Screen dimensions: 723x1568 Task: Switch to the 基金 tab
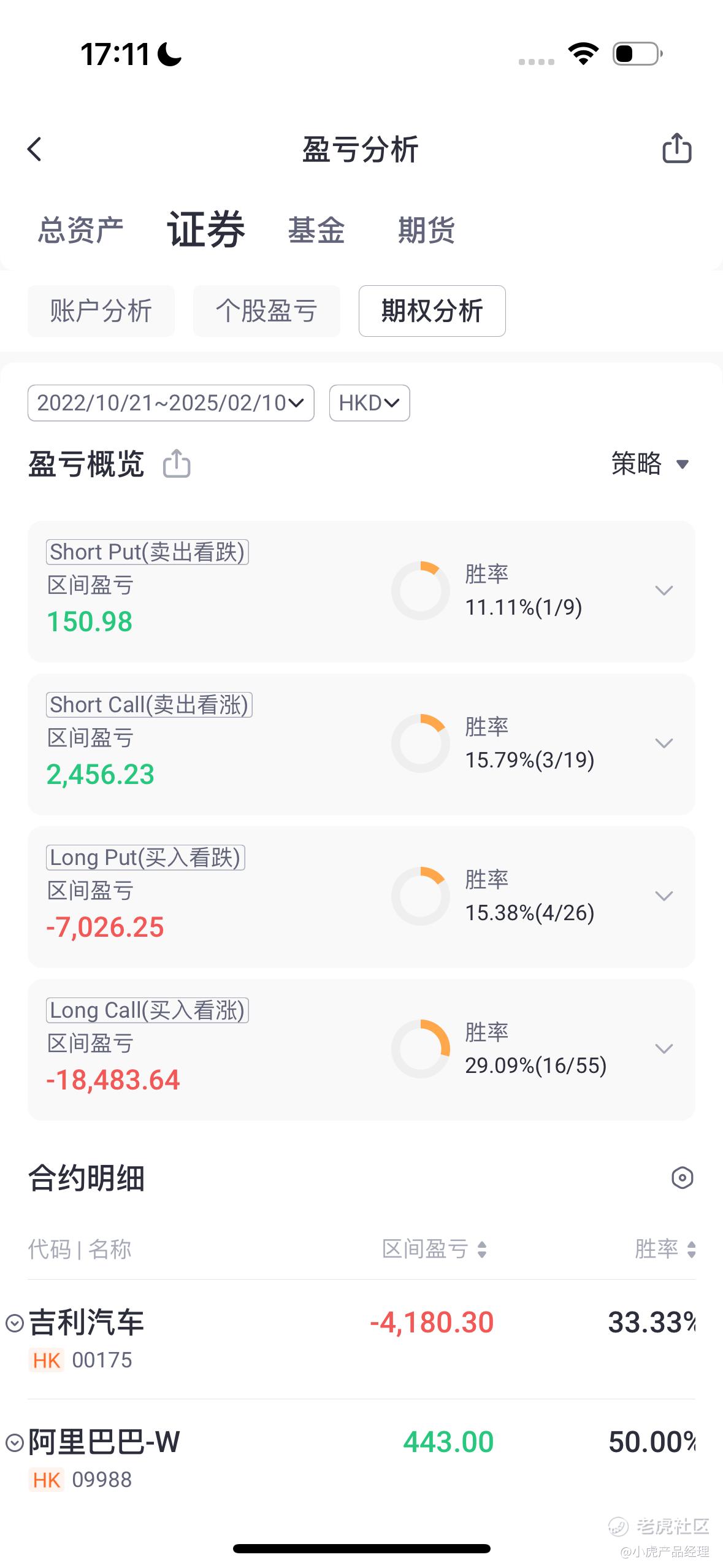tap(316, 231)
